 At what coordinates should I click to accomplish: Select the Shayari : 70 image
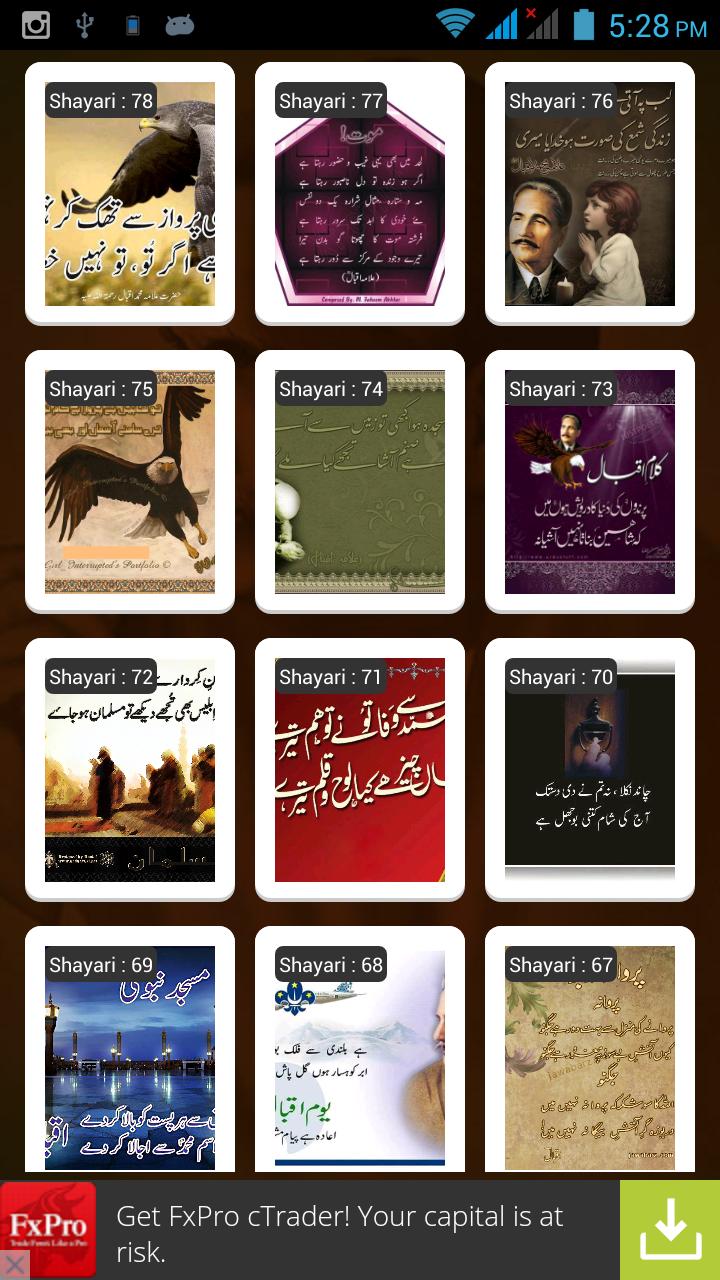point(590,770)
